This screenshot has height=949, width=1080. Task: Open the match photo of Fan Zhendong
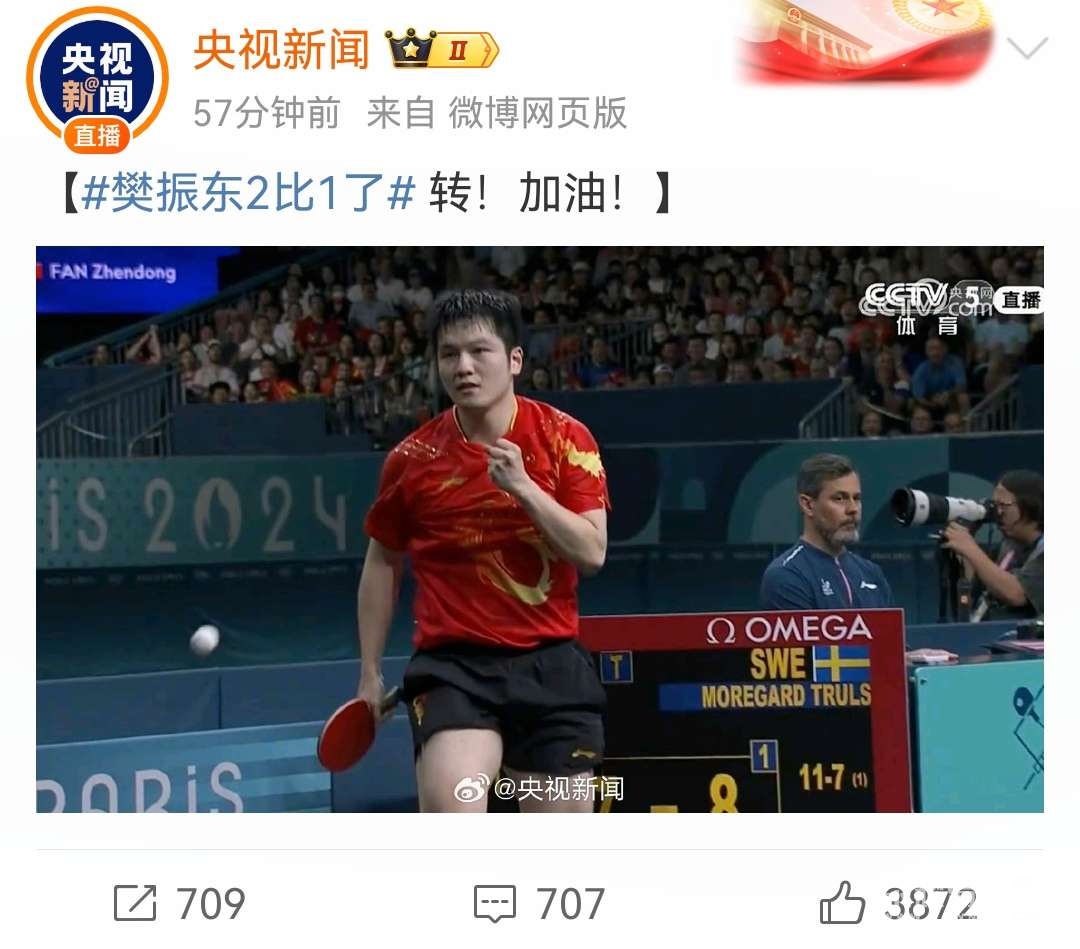tap(540, 529)
